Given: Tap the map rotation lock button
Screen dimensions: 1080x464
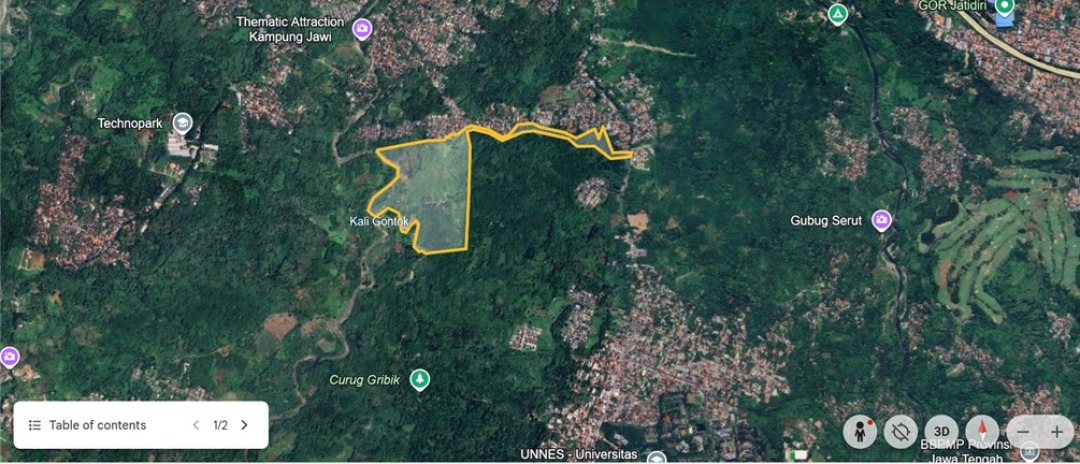Looking at the screenshot, I should tap(900, 432).
